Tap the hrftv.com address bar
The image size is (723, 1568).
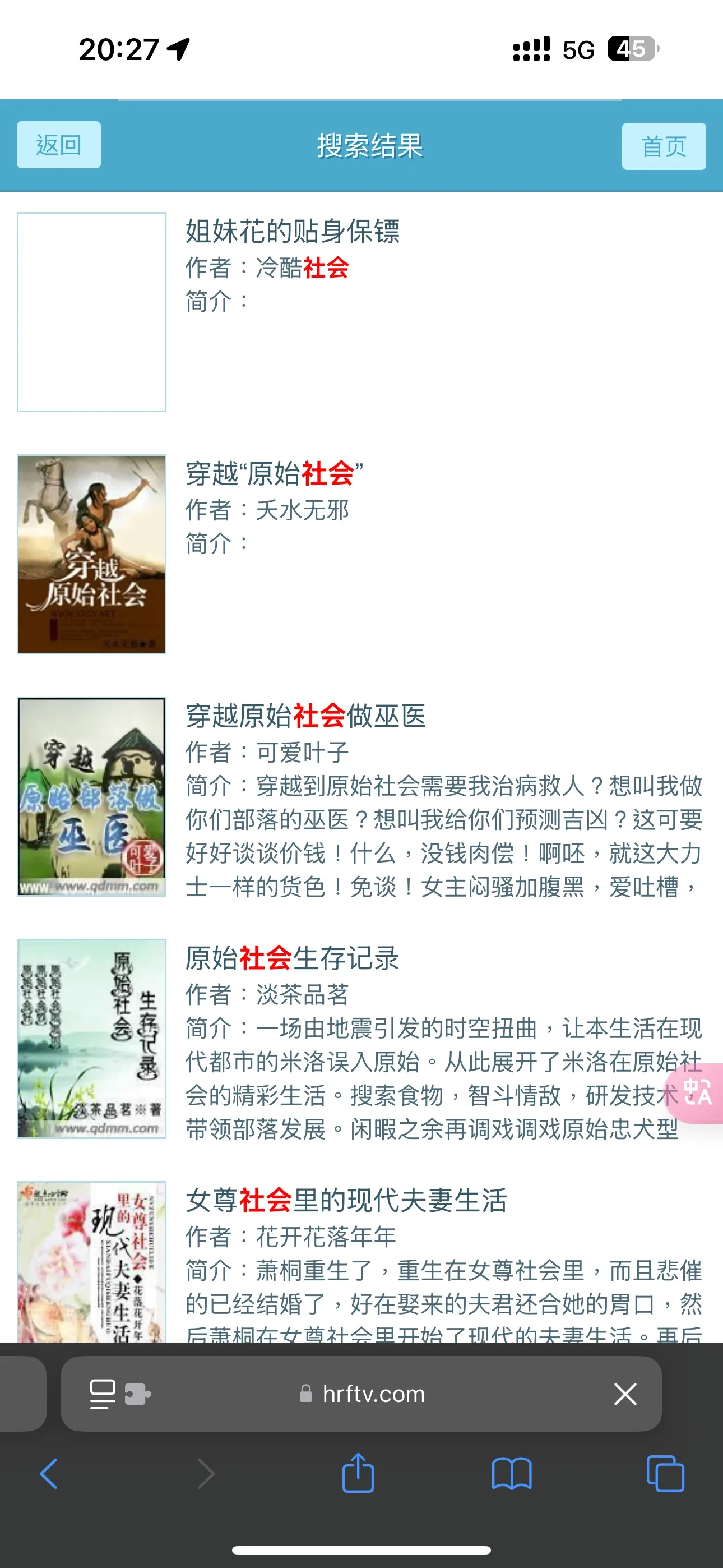point(373,1394)
